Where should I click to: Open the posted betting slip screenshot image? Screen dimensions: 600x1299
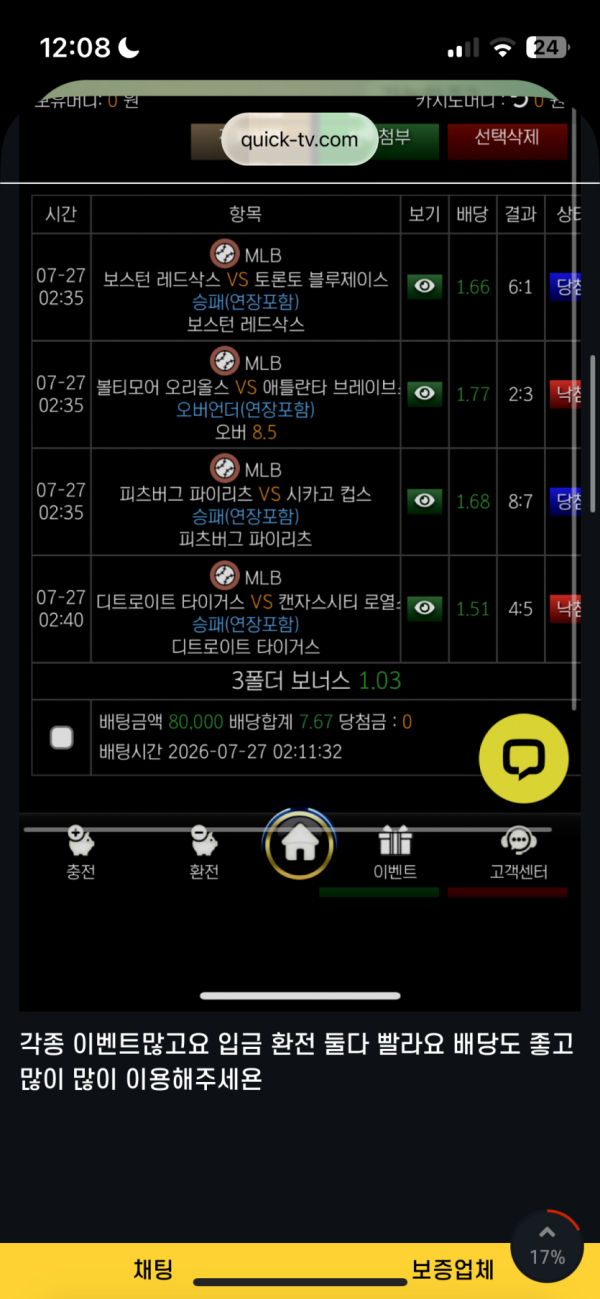[300, 545]
